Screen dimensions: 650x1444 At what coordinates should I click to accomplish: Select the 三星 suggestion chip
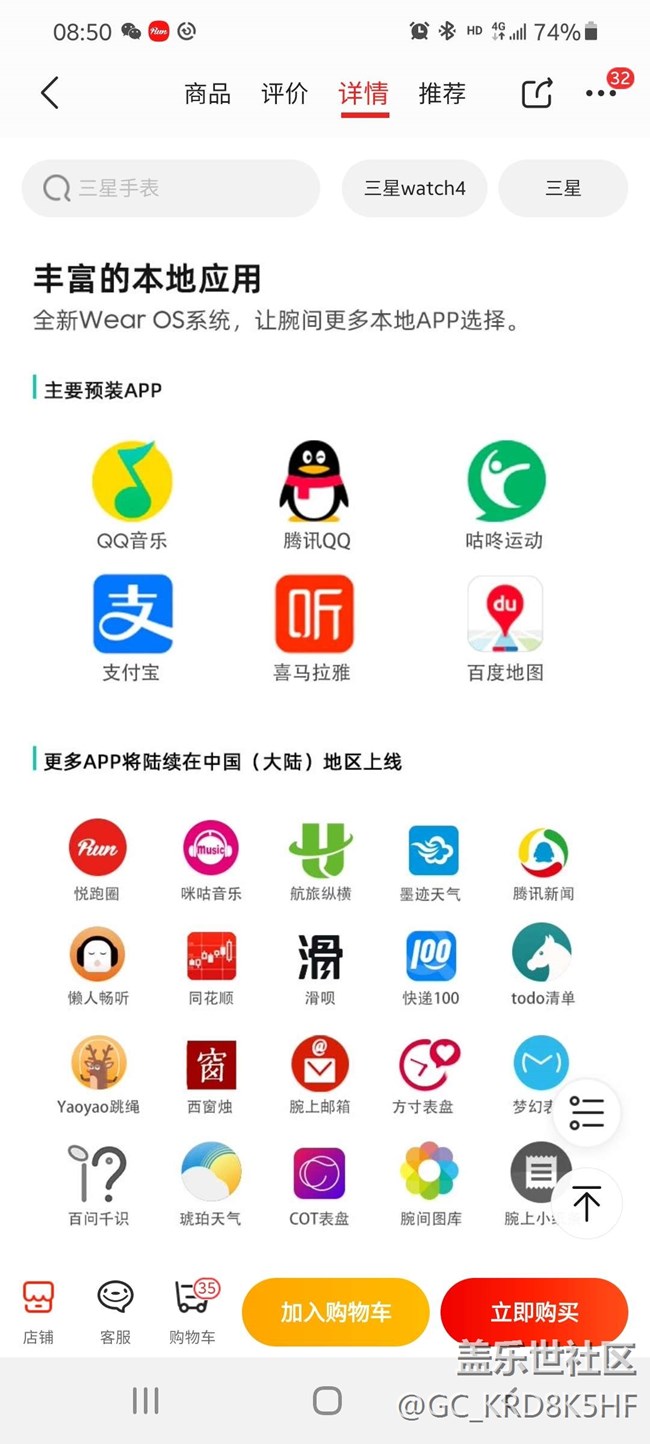coord(563,188)
